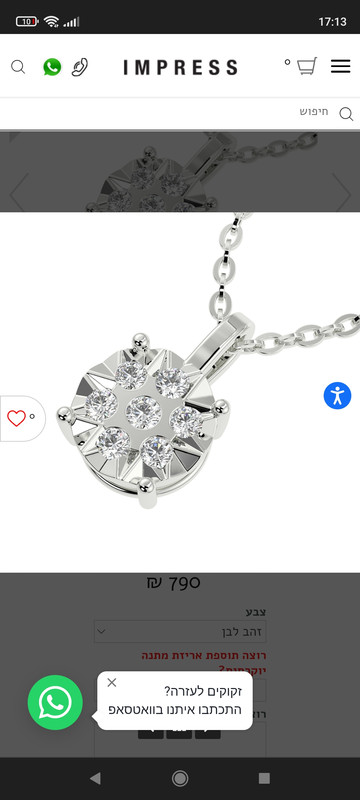Expand the זהב לבן color dropdown
The image size is (360, 800).
pyautogui.click(x=180, y=632)
